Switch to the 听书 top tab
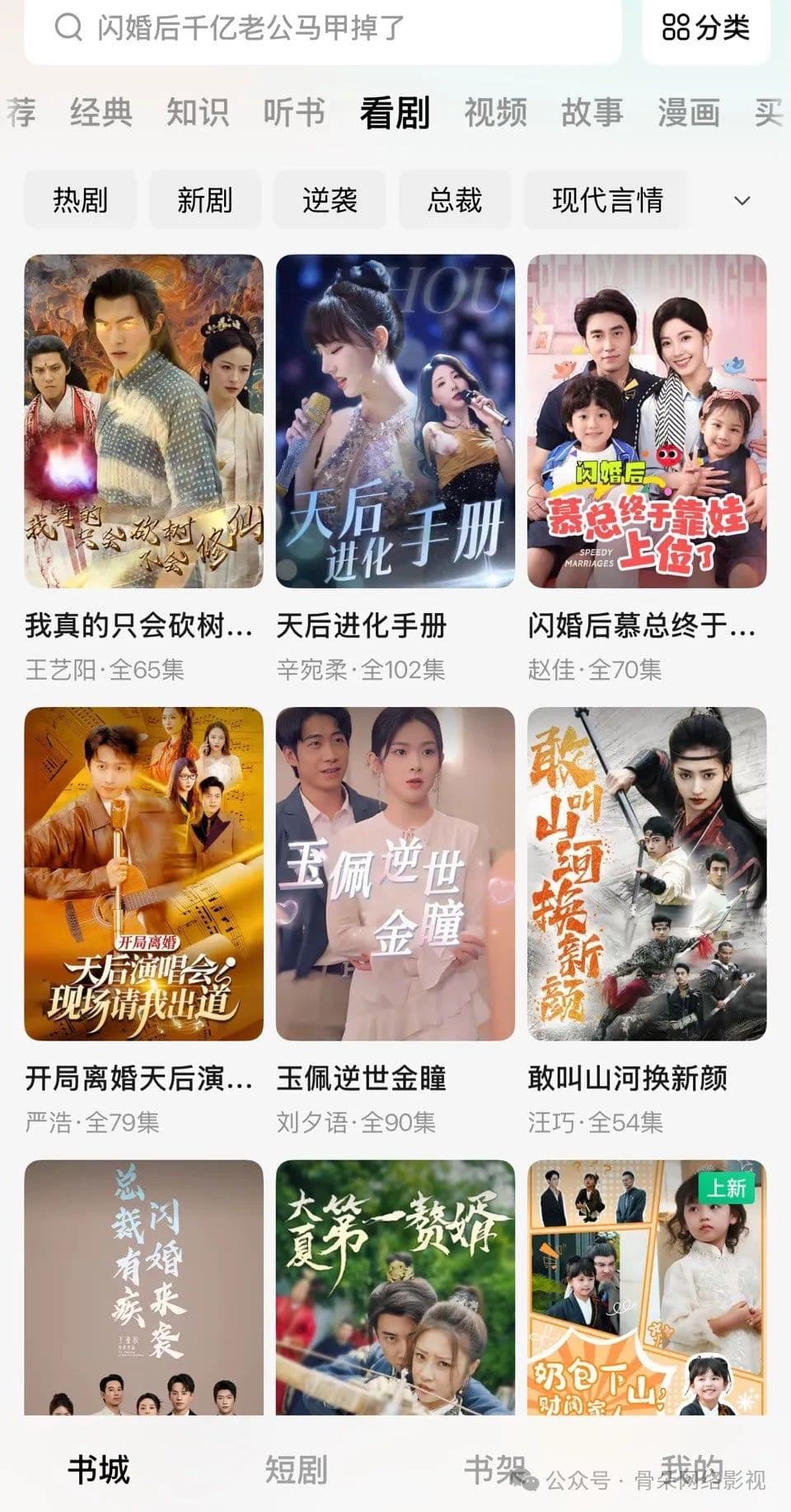The image size is (791, 1512). coord(294,112)
